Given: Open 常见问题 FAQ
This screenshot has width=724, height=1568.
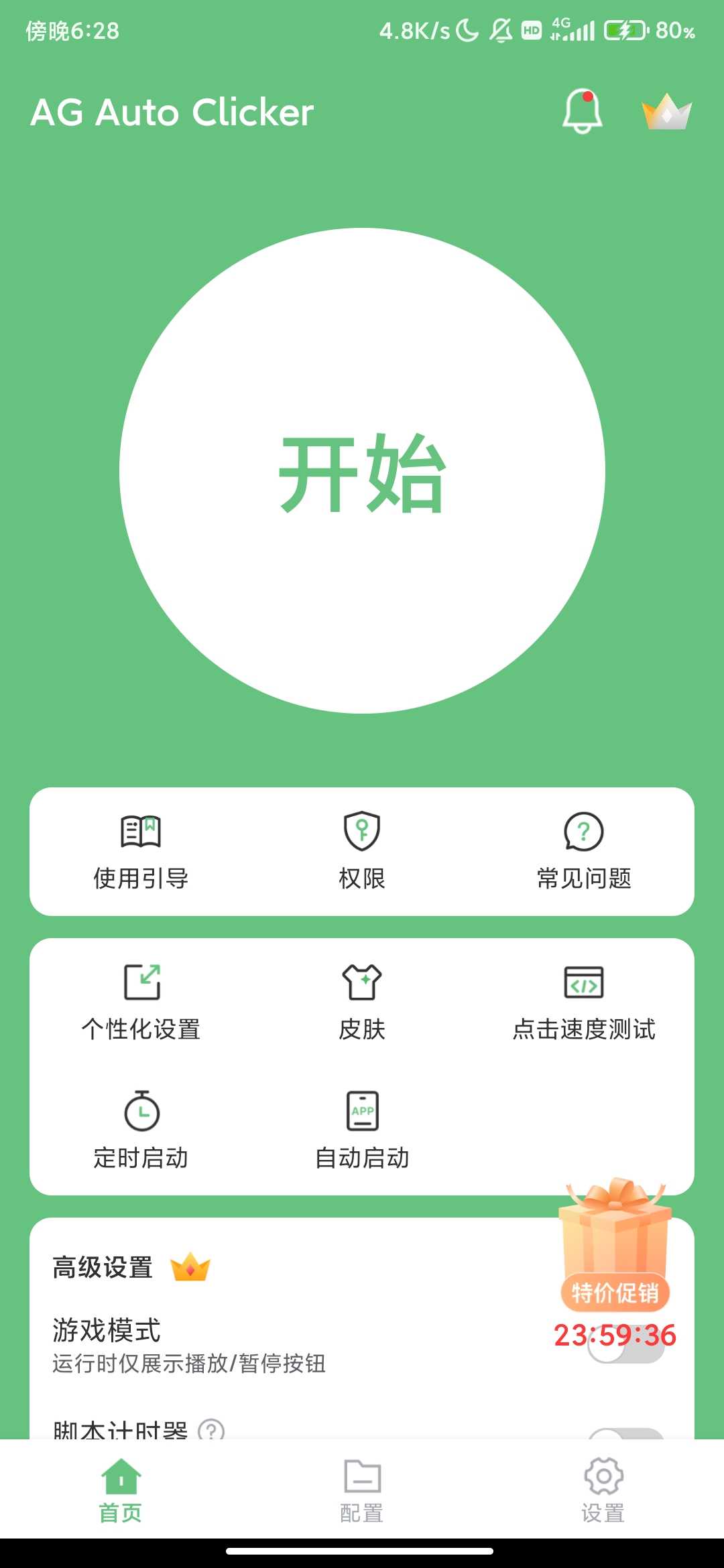Looking at the screenshot, I should pos(583,851).
